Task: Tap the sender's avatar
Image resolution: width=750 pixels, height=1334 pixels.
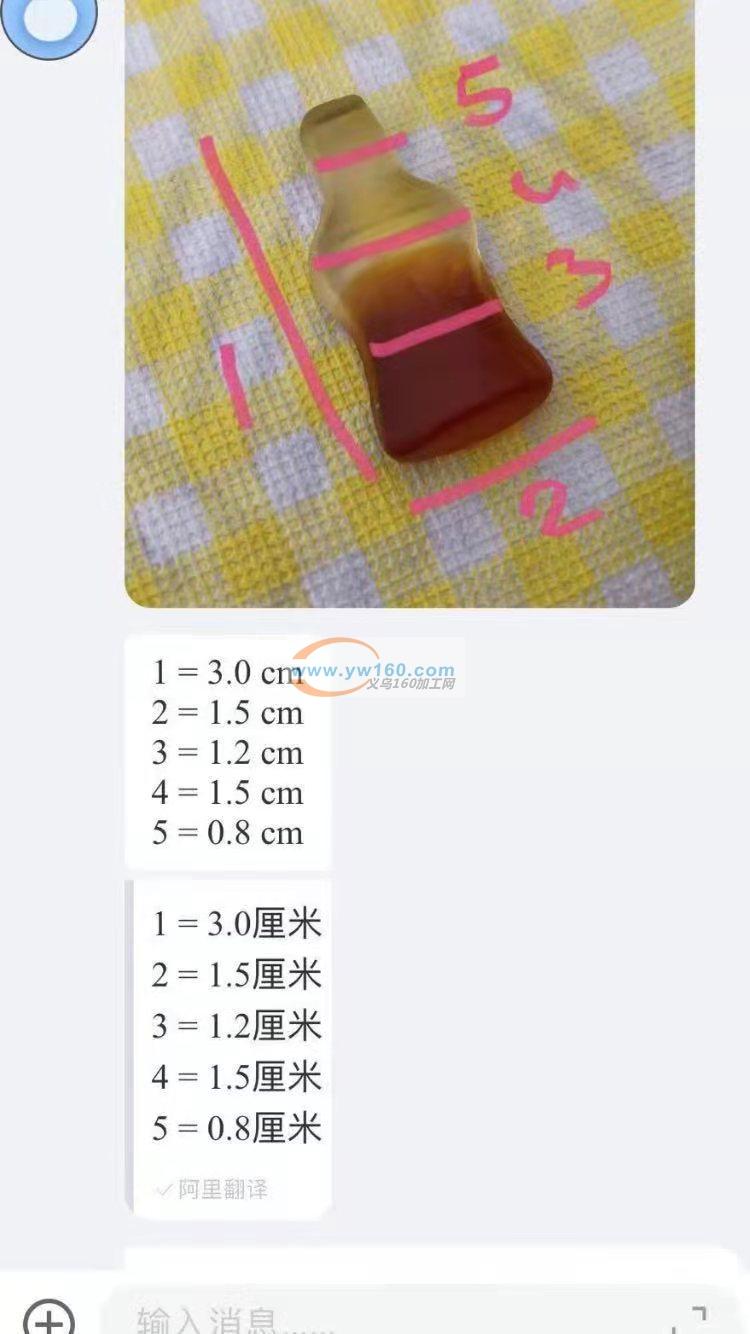Action: 49,22
